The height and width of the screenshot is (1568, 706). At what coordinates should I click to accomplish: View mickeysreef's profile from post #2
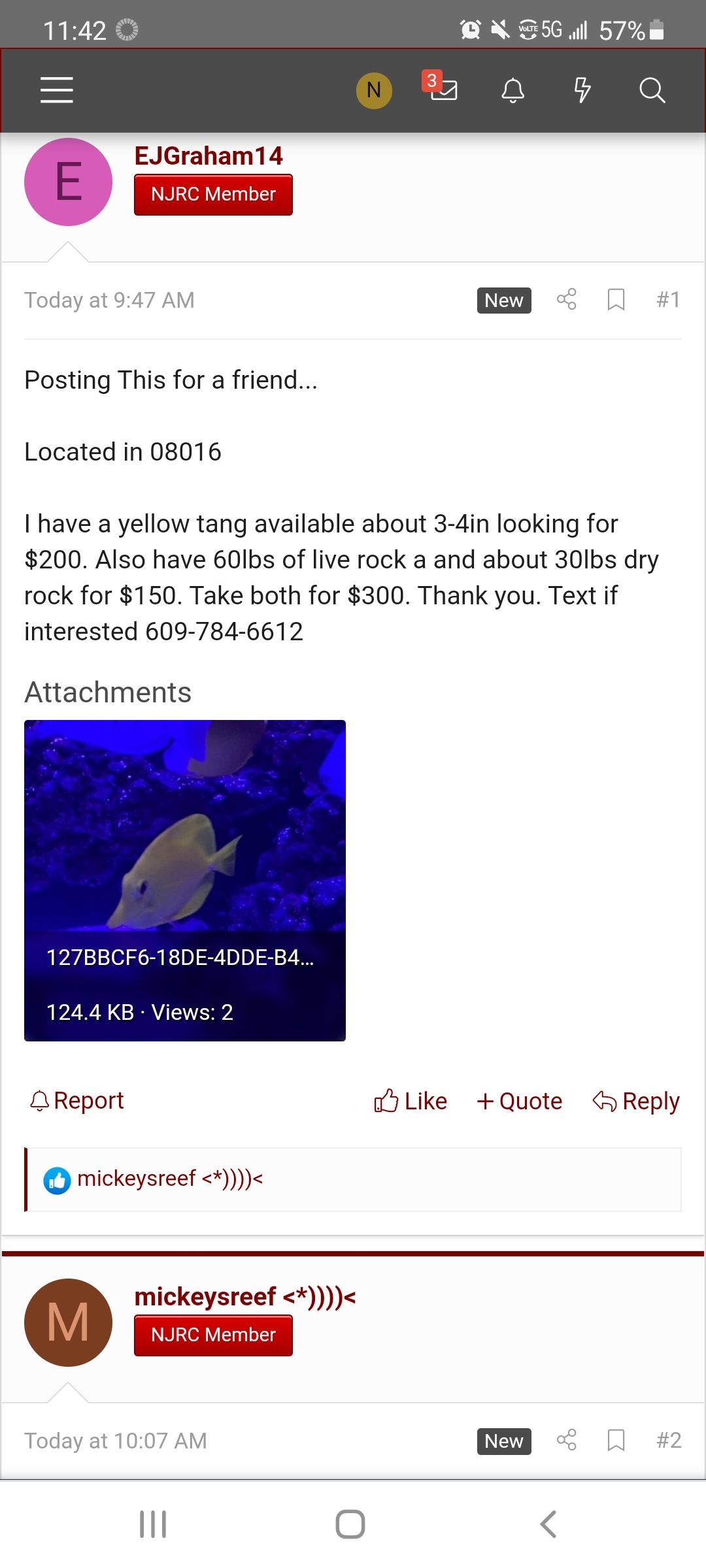click(245, 1297)
